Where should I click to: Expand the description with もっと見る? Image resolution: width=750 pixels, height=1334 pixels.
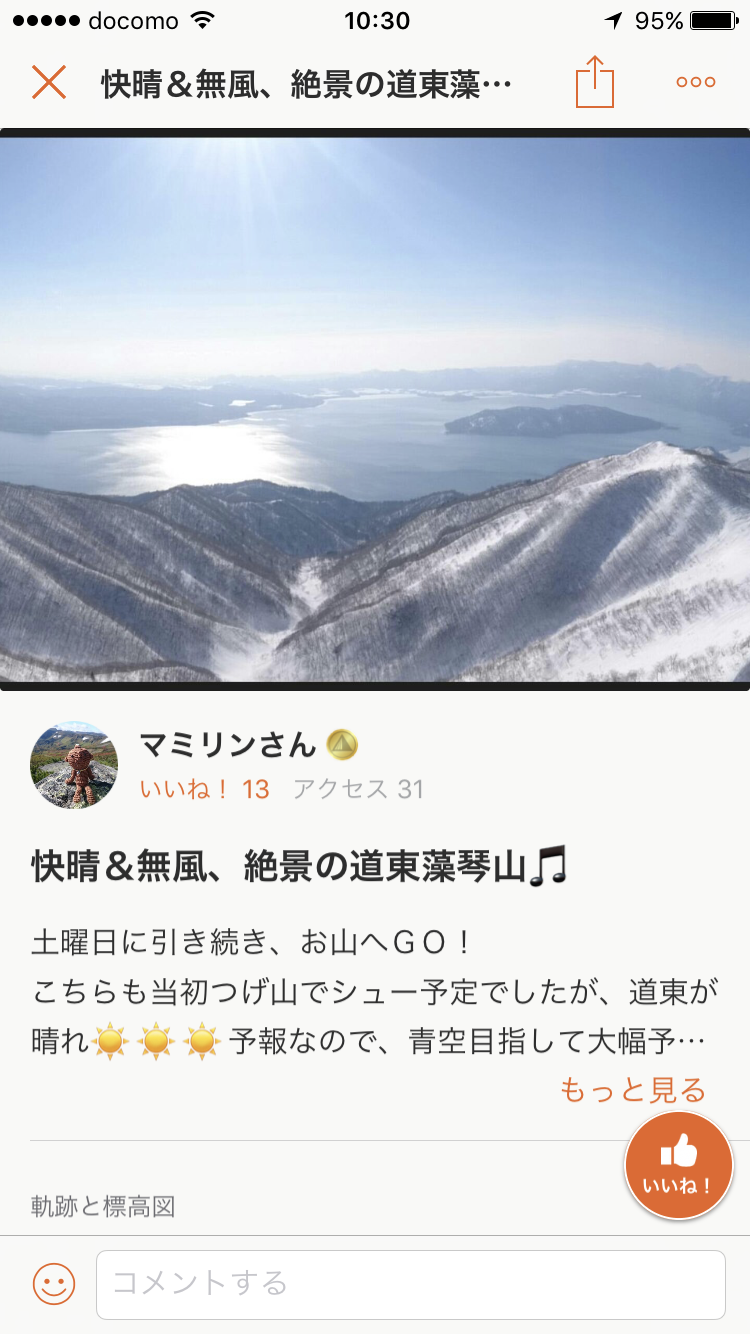[x=632, y=1089]
